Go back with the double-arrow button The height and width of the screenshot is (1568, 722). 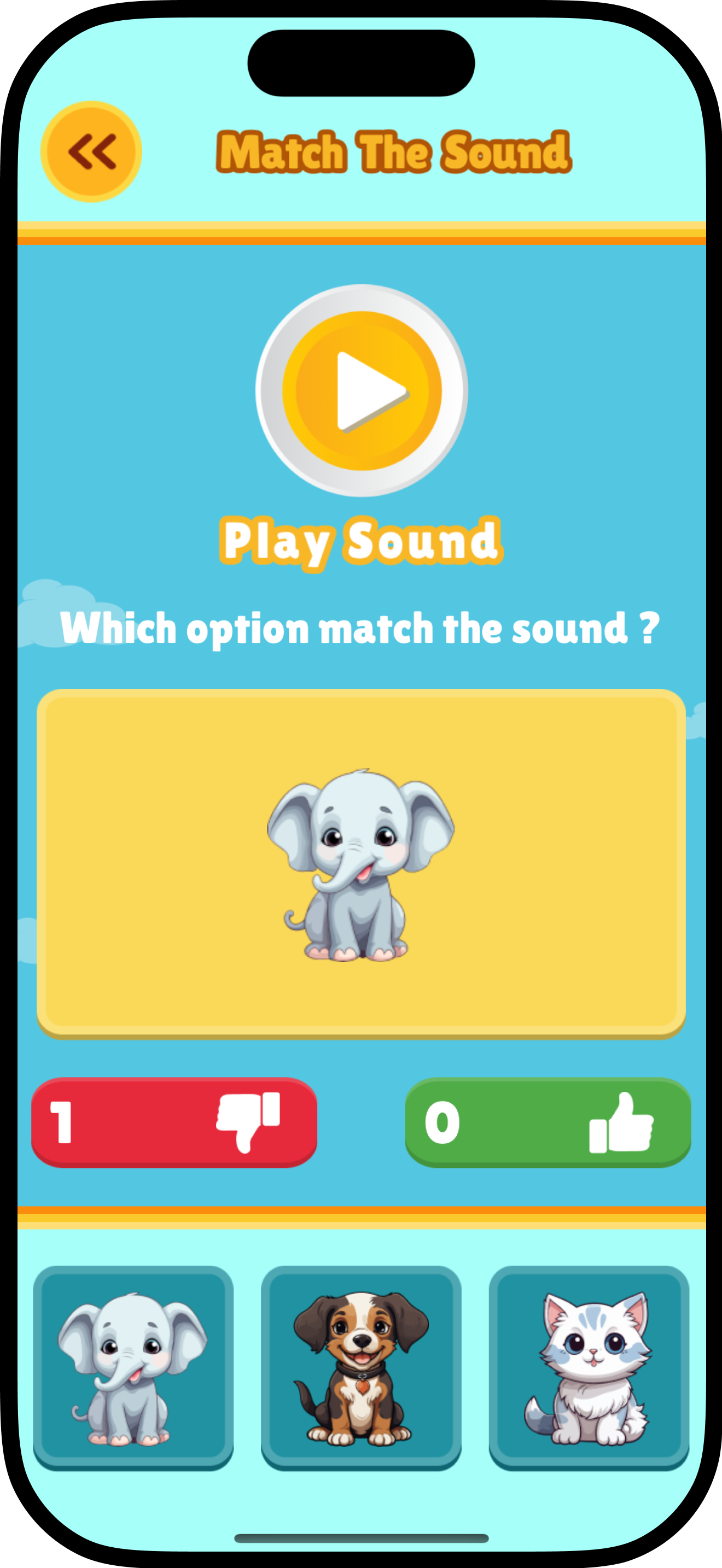click(91, 151)
